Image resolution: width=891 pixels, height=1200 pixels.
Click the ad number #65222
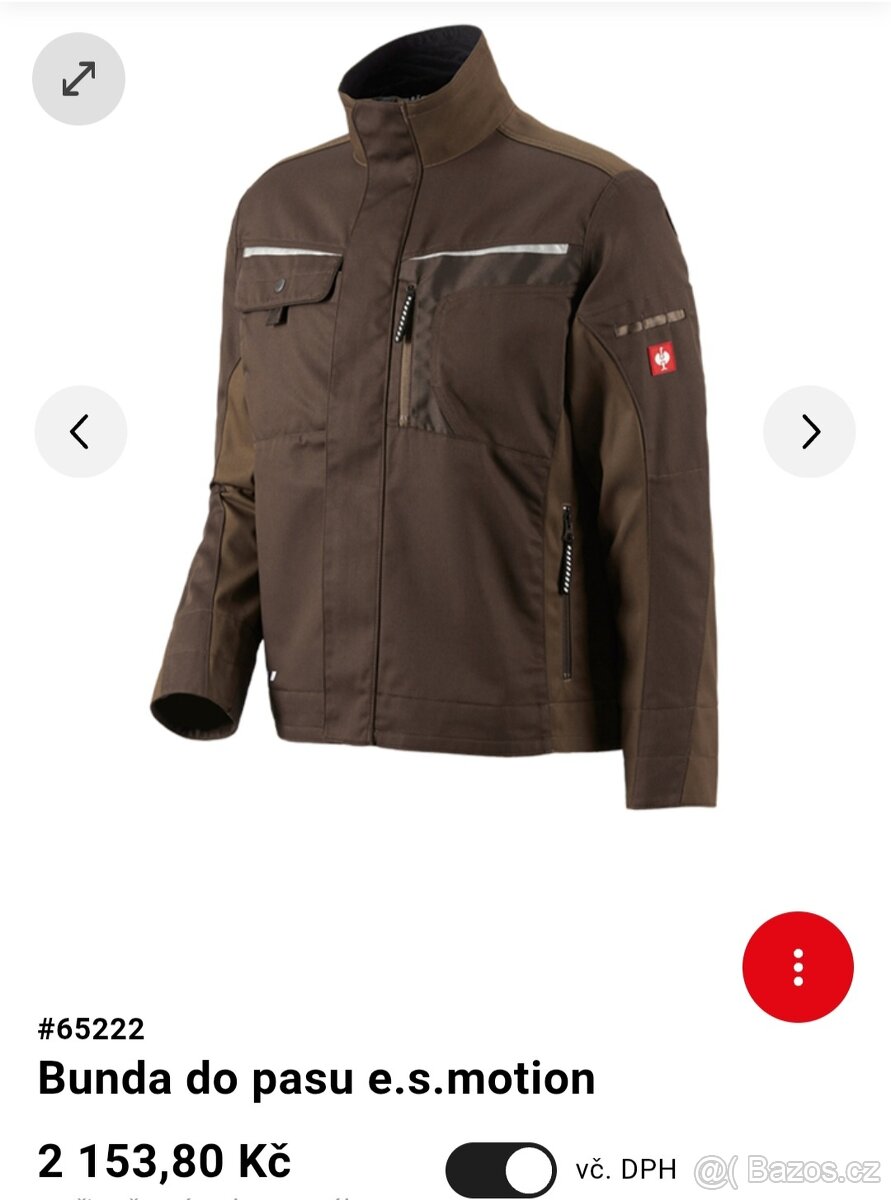click(90, 1028)
